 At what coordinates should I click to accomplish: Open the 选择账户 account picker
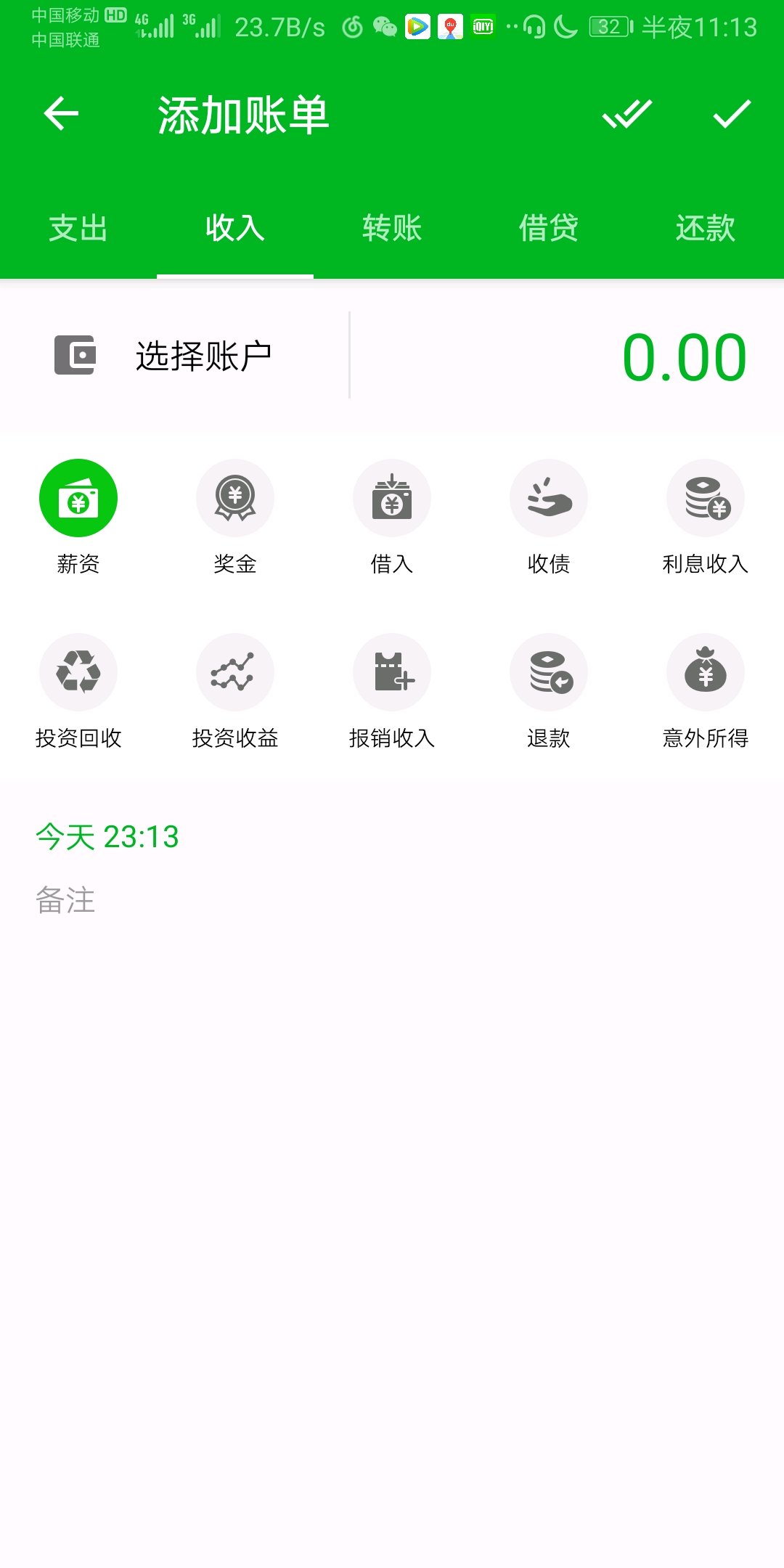[x=174, y=356]
